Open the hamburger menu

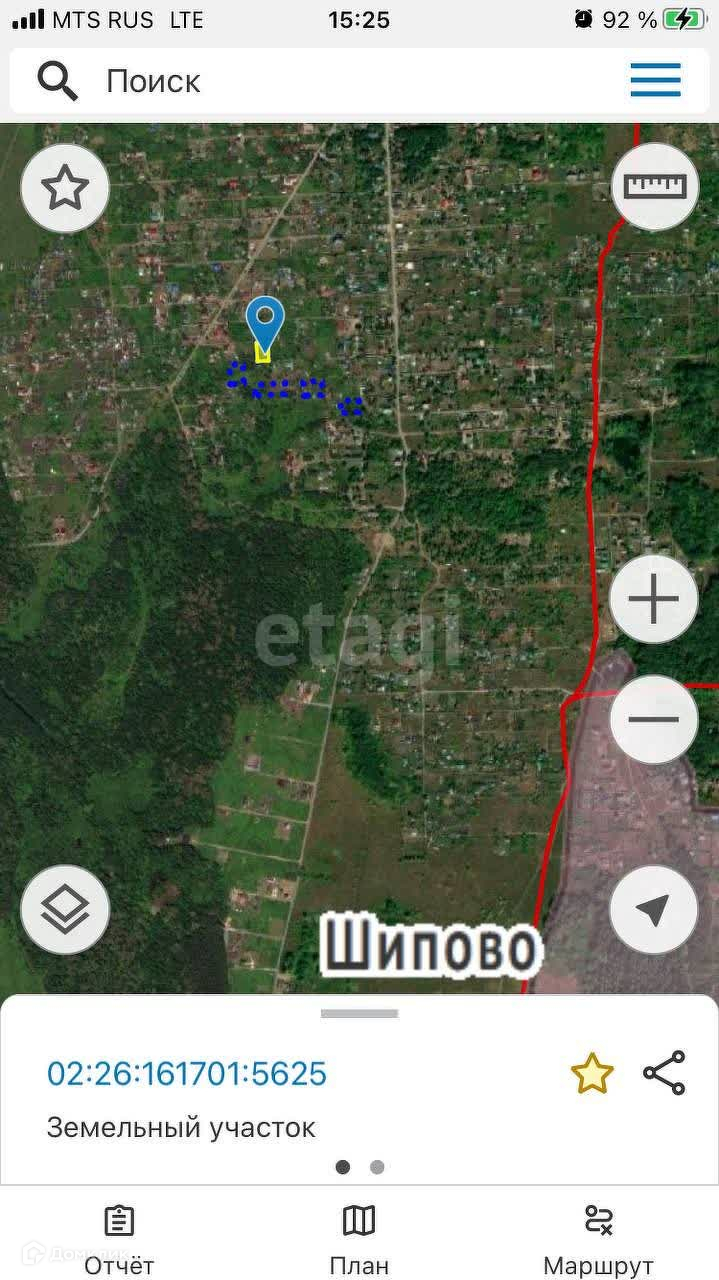(655, 80)
